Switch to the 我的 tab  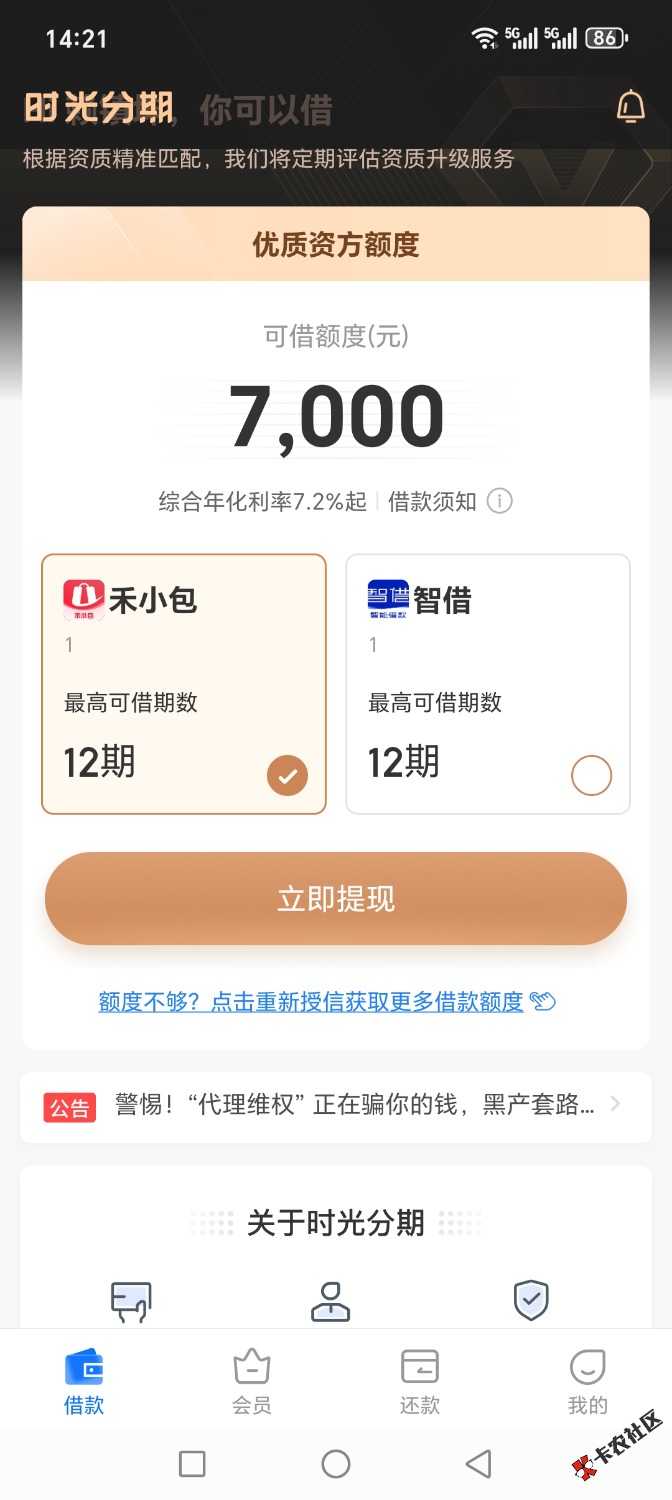pyautogui.click(x=587, y=1381)
